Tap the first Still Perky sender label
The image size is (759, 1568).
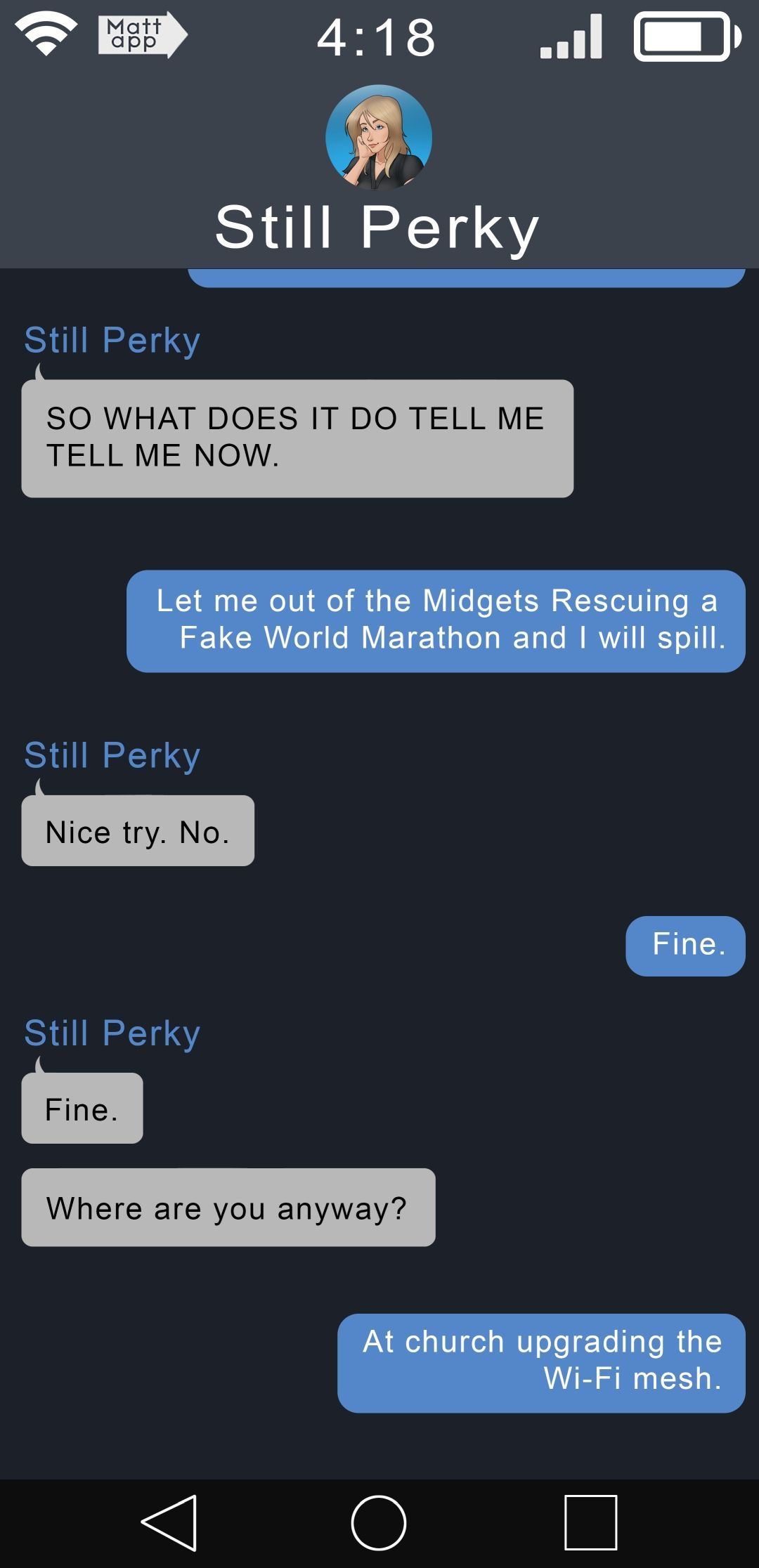coord(112,341)
